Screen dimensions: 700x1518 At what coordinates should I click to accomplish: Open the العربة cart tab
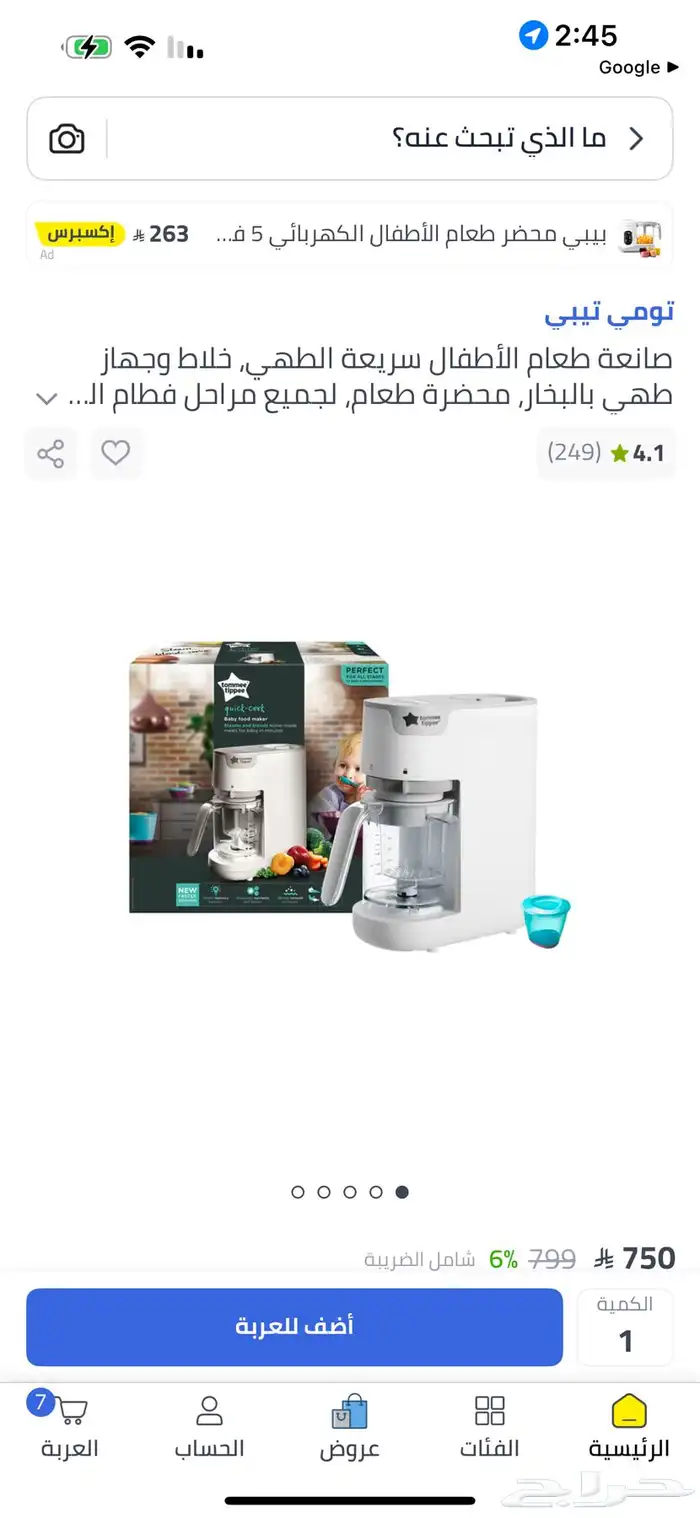tap(70, 1426)
